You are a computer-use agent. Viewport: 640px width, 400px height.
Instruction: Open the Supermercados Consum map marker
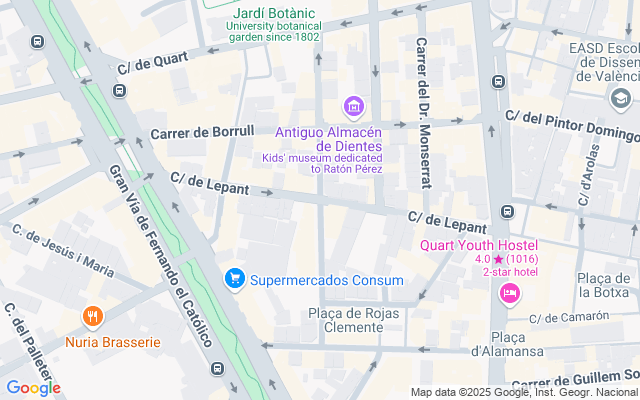(x=235, y=277)
